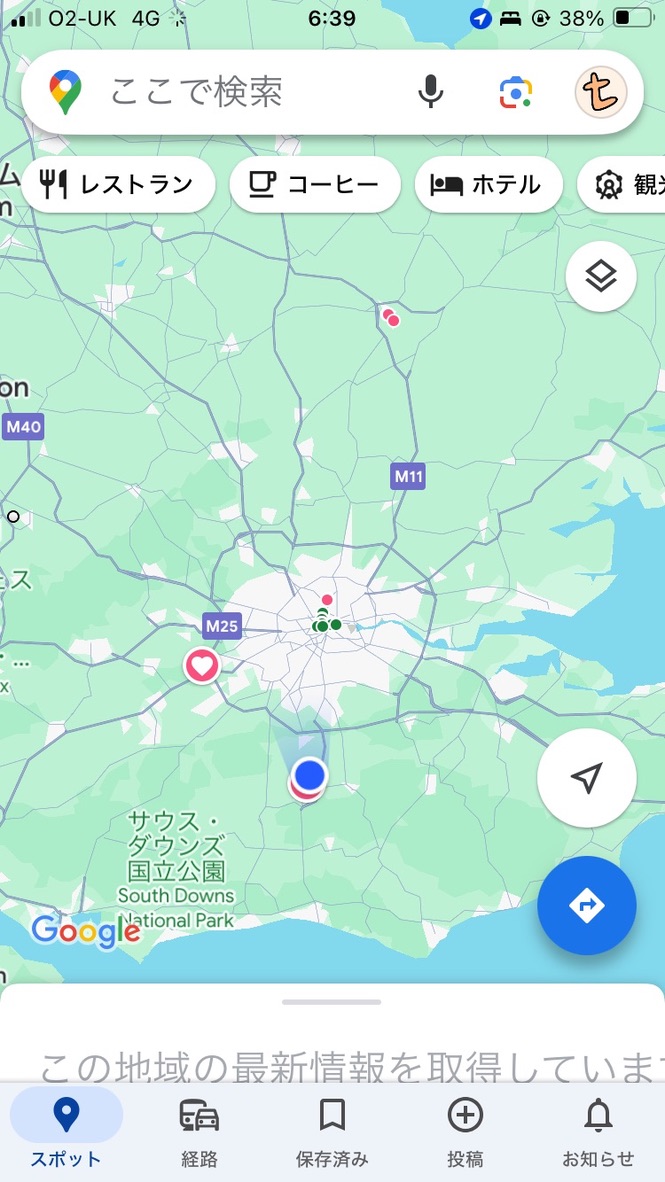Screen dimensions: 665x1182
Task: Tap the saved heart pin on map
Action: 202,665
